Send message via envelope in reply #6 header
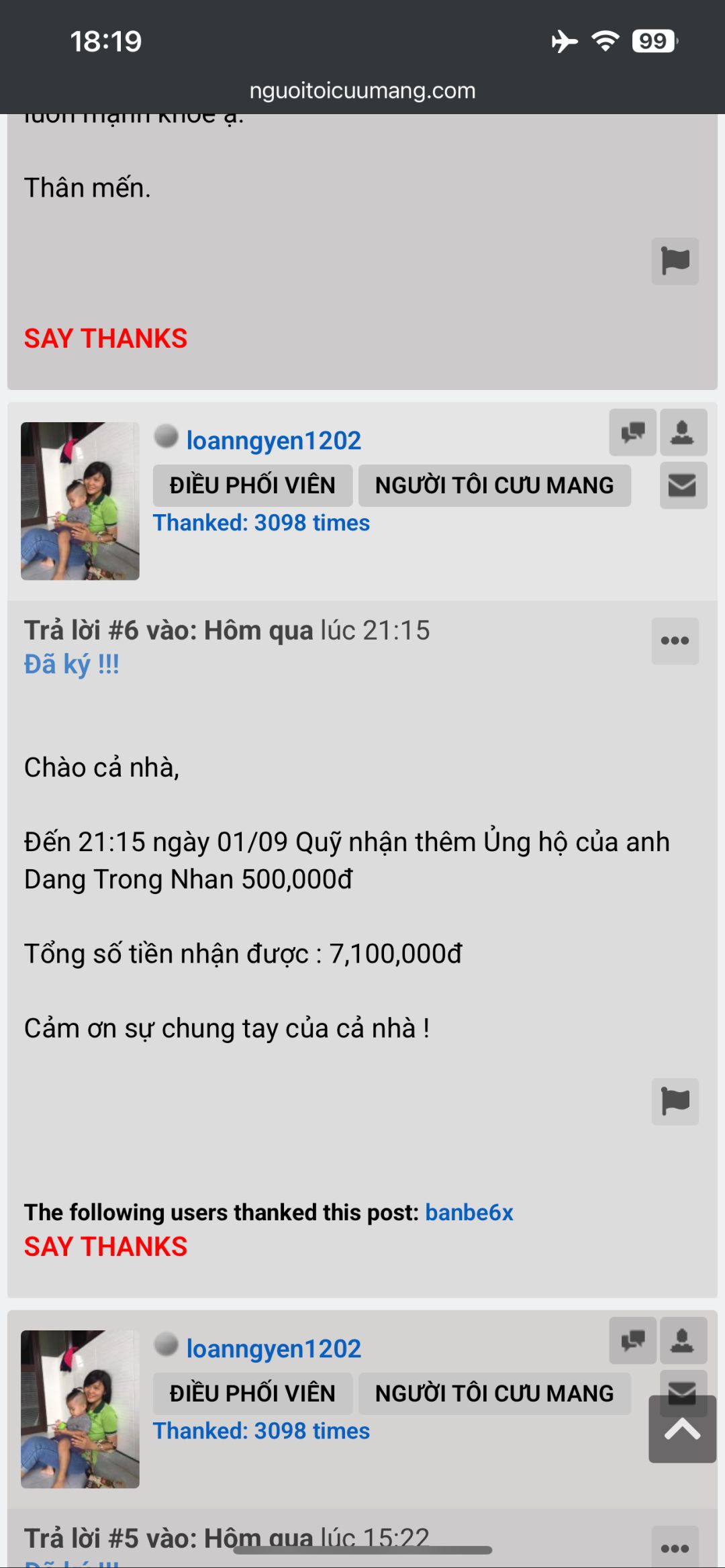The height and width of the screenshot is (1568, 725). click(683, 485)
